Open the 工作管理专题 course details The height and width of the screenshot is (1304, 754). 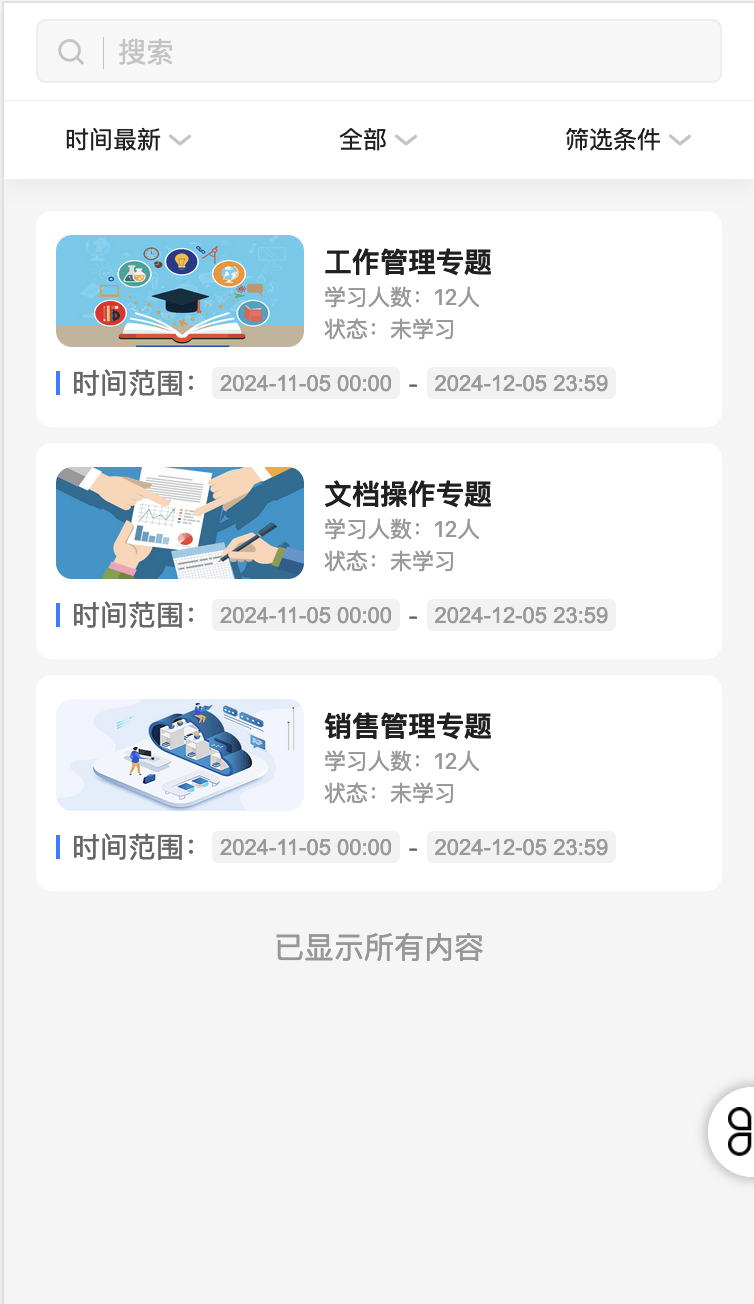[406, 263]
